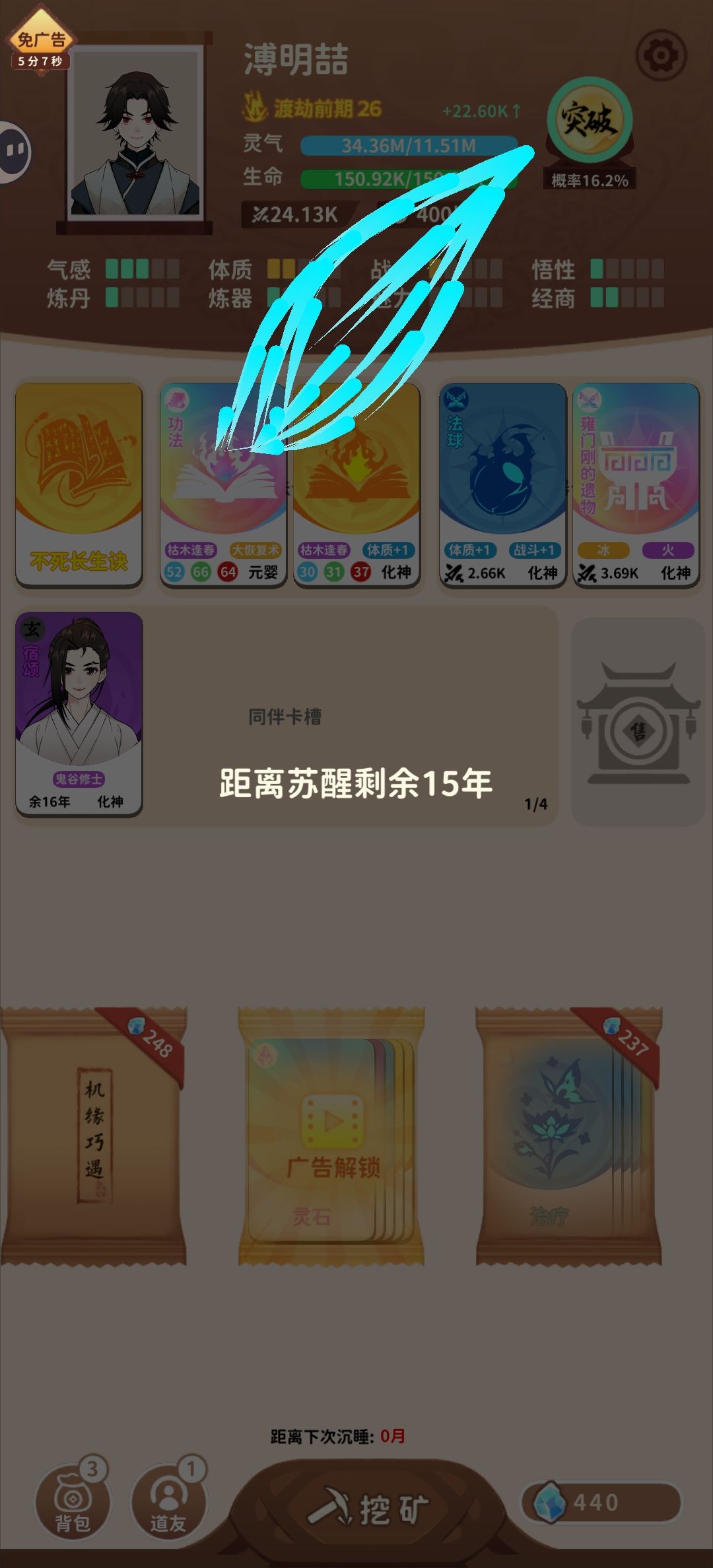Open the 宿颁 companion card
The height and width of the screenshot is (1568, 713).
[79, 715]
